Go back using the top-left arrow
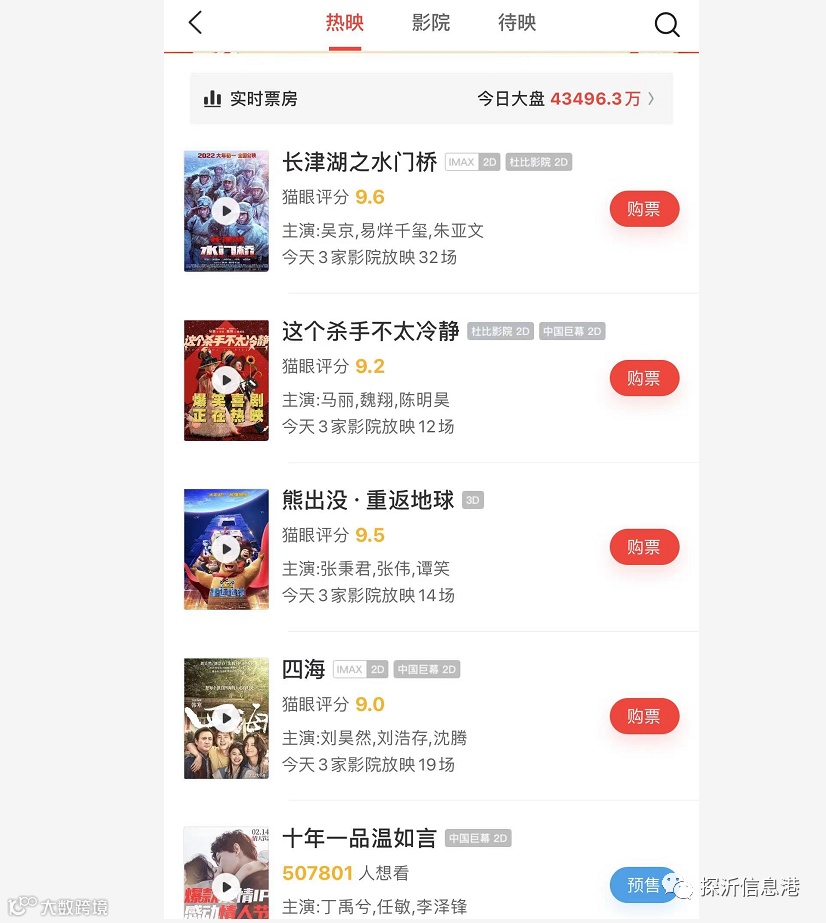The width and height of the screenshot is (826, 923). (x=196, y=23)
